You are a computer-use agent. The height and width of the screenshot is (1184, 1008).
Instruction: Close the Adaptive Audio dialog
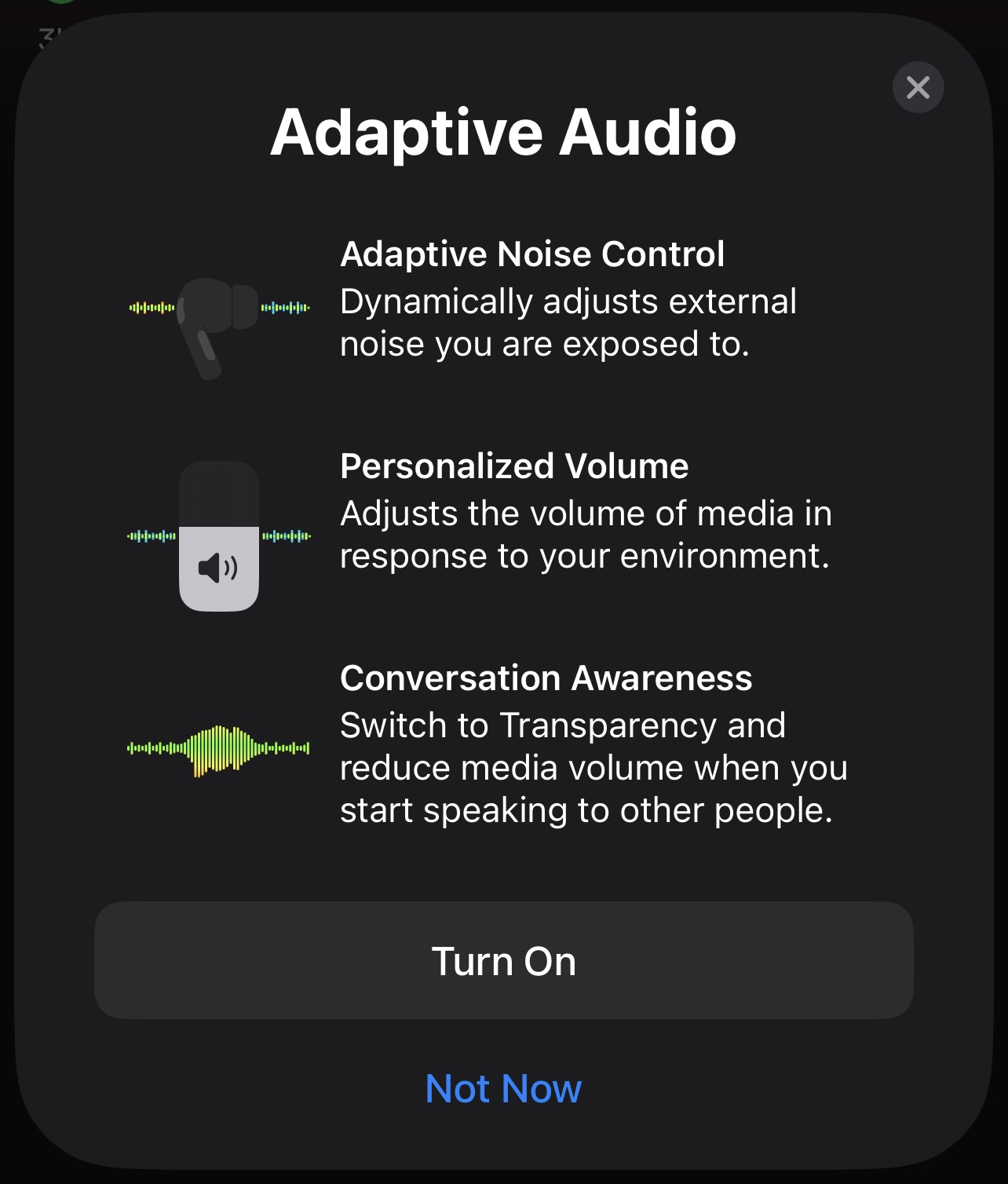click(x=918, y=87)
